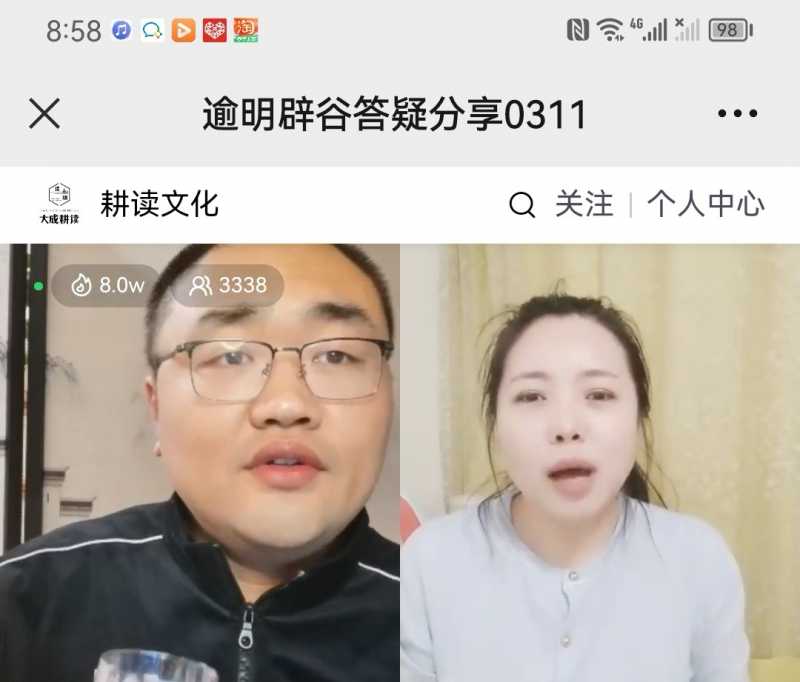Follow 耕读文化 via 关注

584,205
